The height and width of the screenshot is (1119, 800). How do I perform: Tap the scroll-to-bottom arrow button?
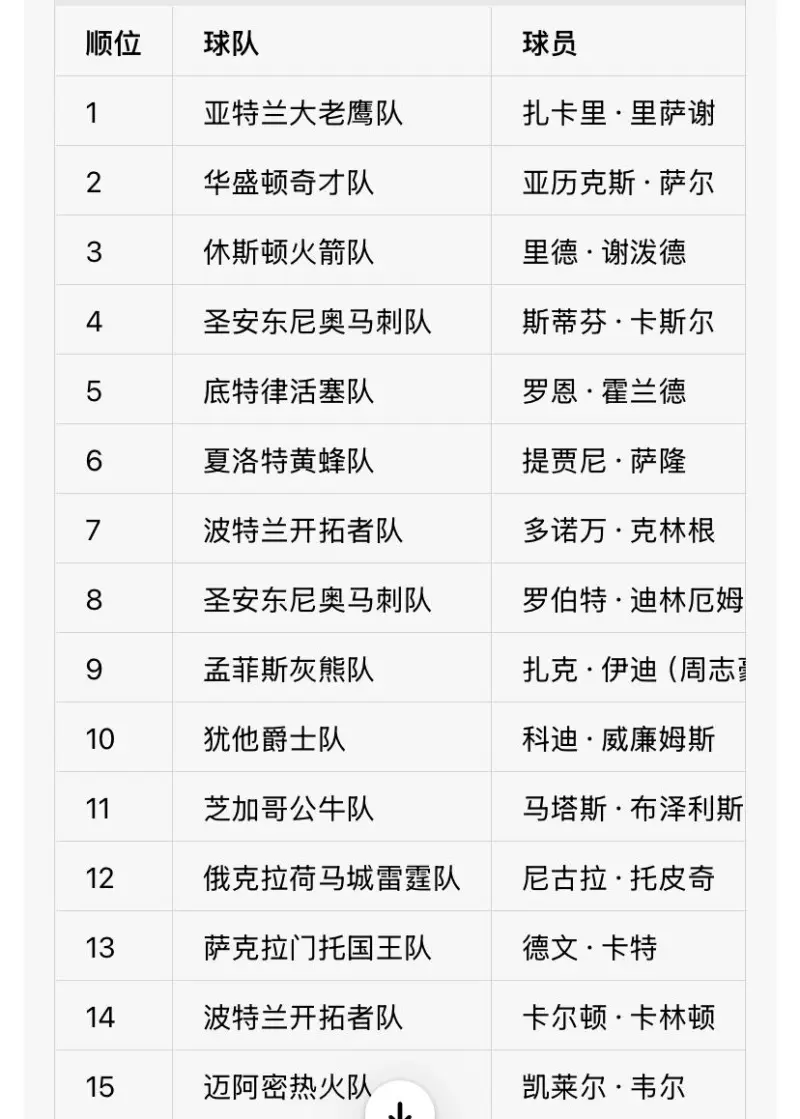(401, 1106)
